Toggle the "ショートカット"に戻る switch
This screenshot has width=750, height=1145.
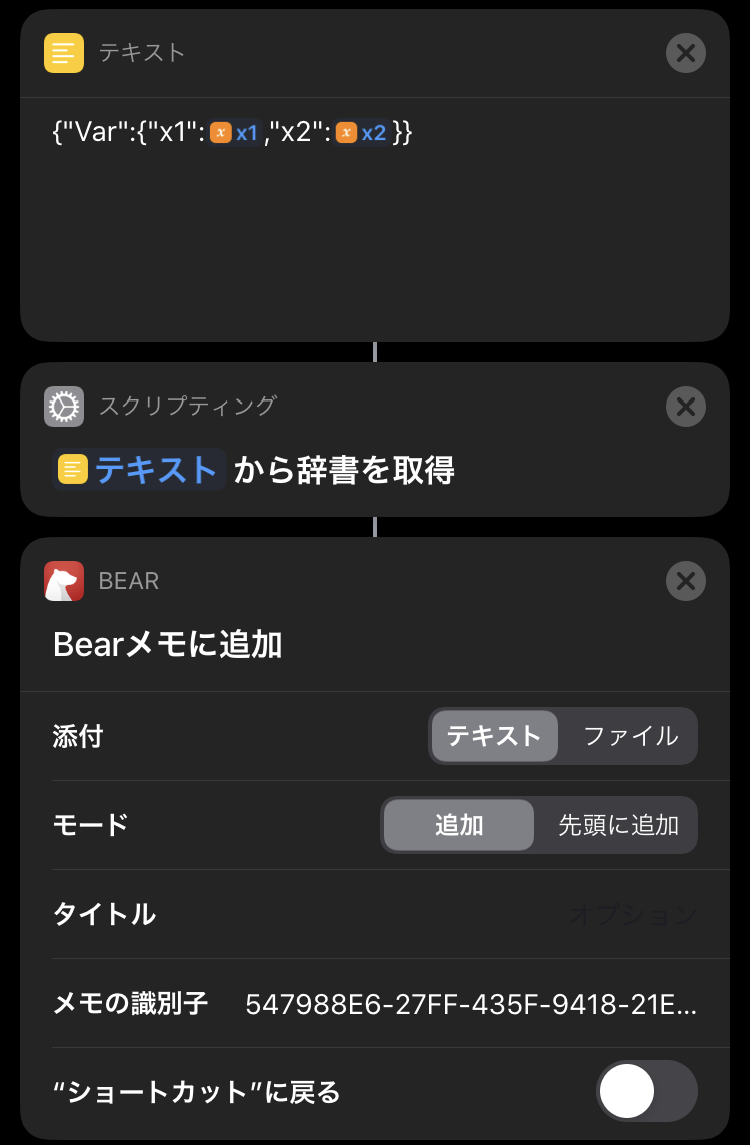(x=647, y=1092)
